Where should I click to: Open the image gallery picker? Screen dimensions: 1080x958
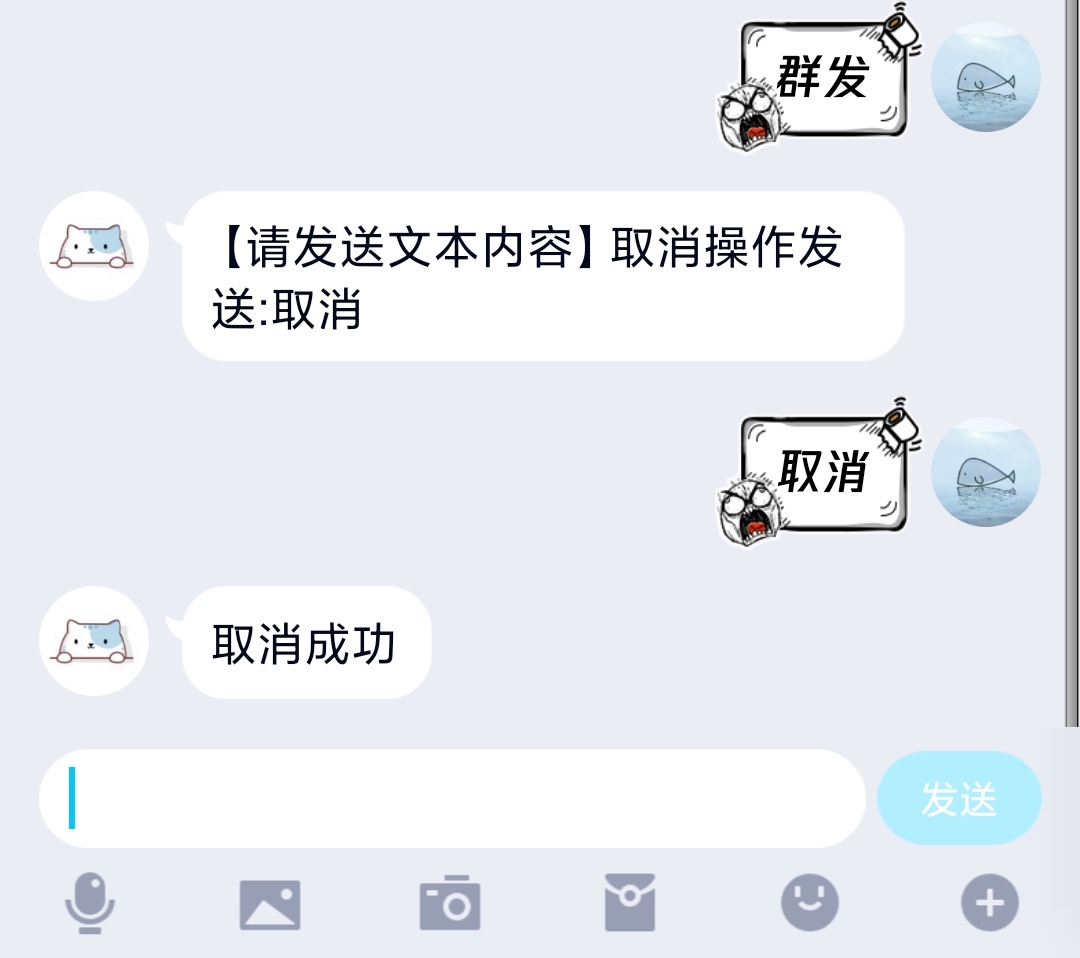click(270, 903)
